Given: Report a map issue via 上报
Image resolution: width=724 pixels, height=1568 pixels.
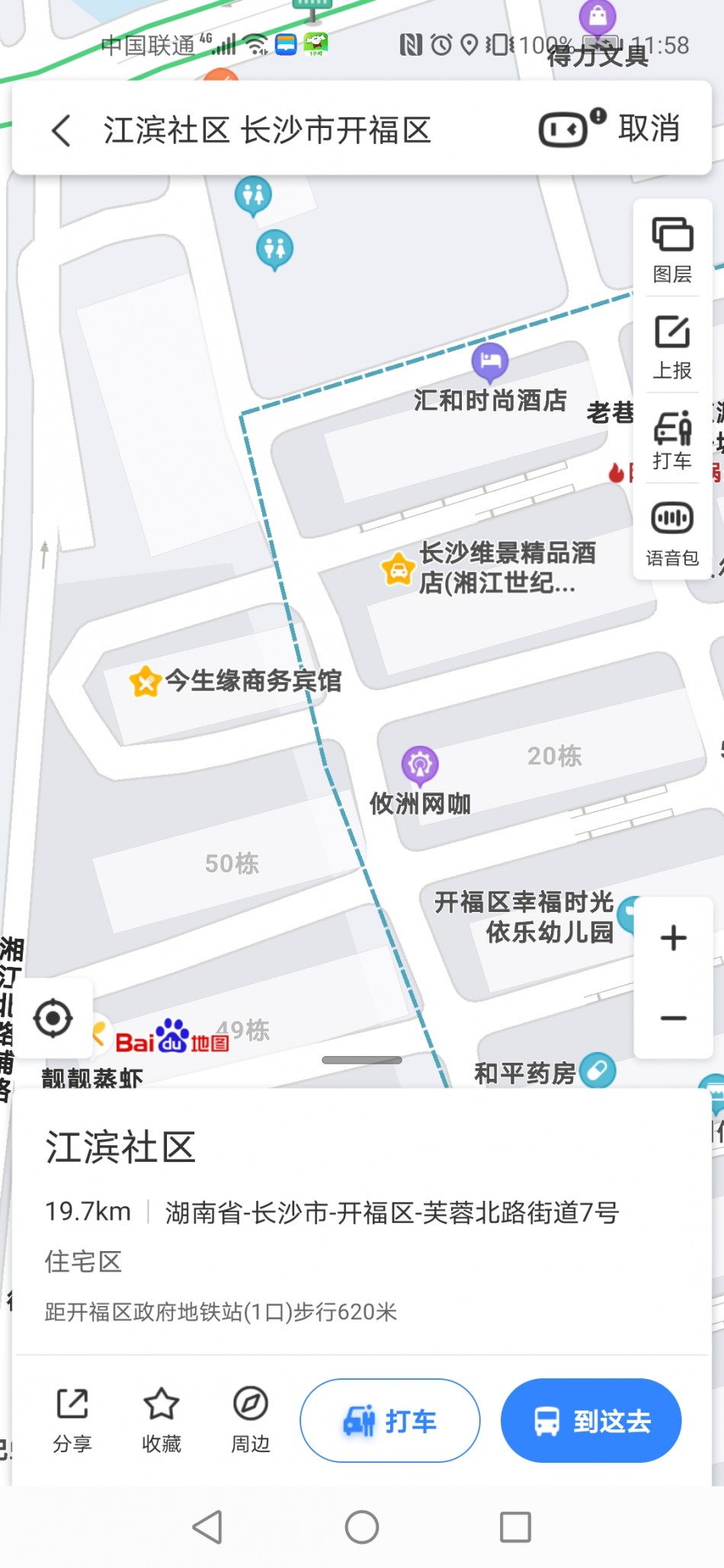Looking at the screenshot, I should [672, 347].
